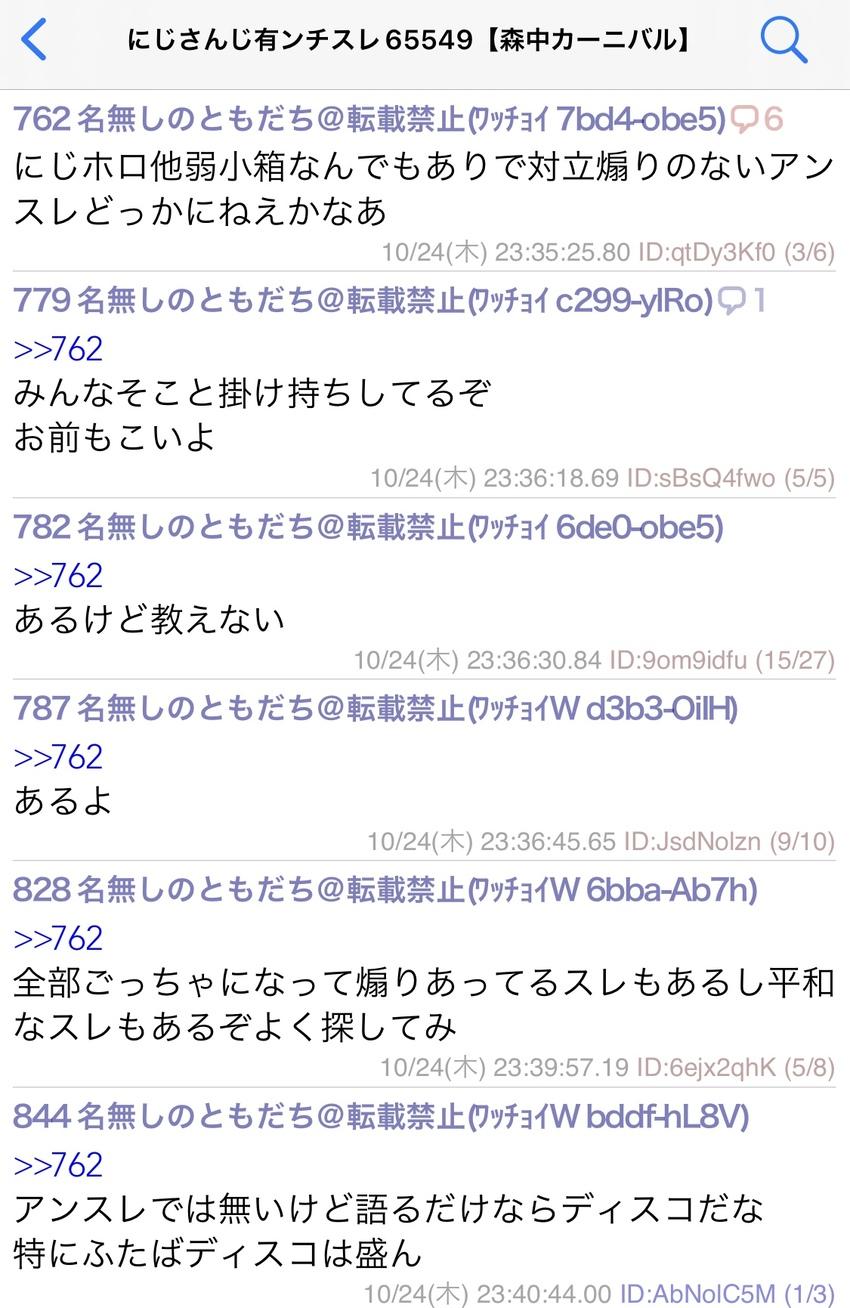Follow the >>762 anchor in post 787
This screenshot has height=1308, width=850.
pyautogui.click(x=58, y=757)
